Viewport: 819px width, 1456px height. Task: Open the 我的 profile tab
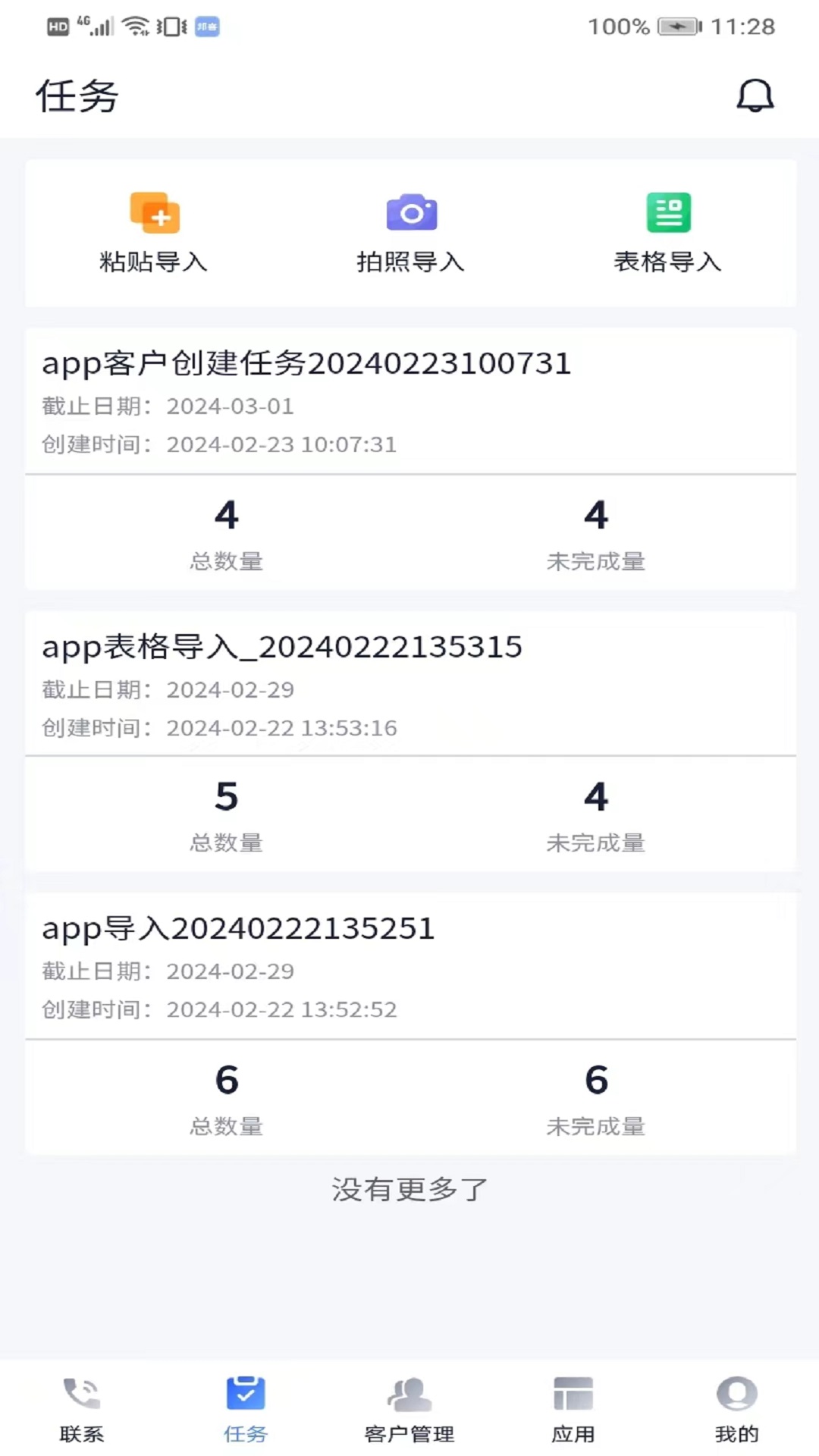tap(736, 1409)
